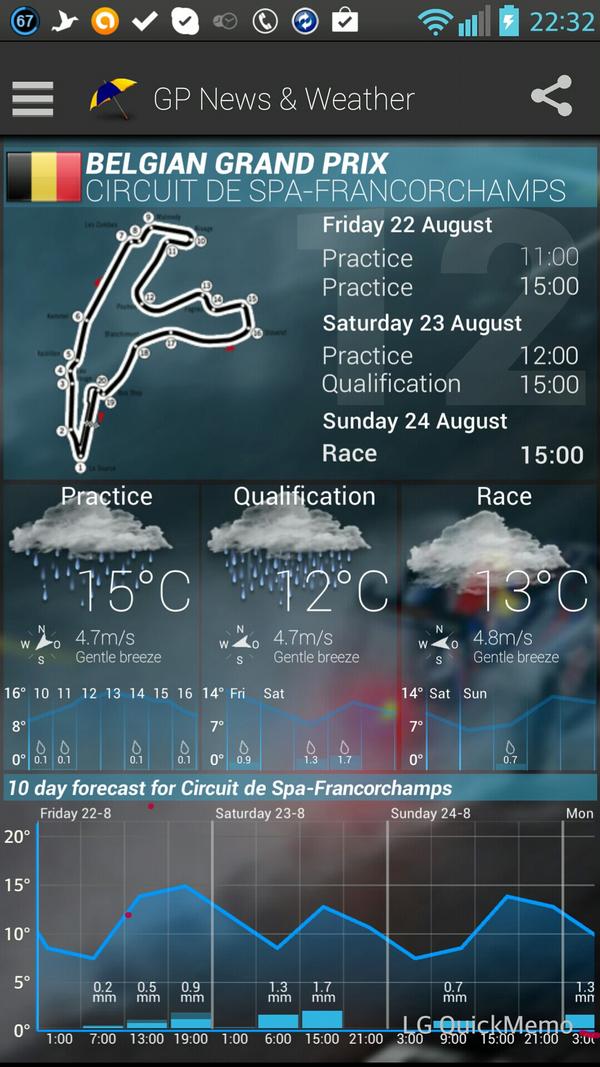600x1067 pixels.
Task: Open the hamburger drawer menu
Action: tap(32, 98)
